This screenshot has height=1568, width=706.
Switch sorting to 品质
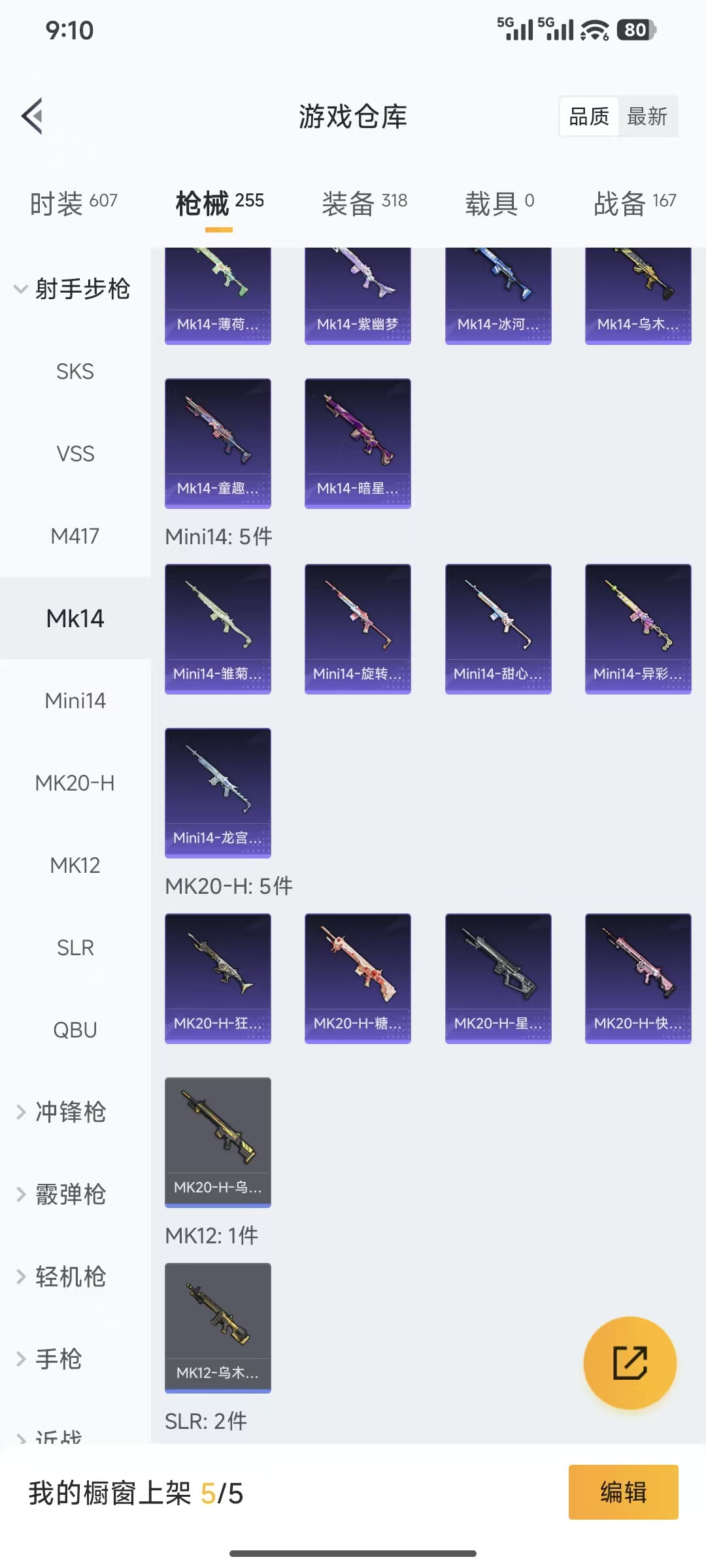coord(587,116)
